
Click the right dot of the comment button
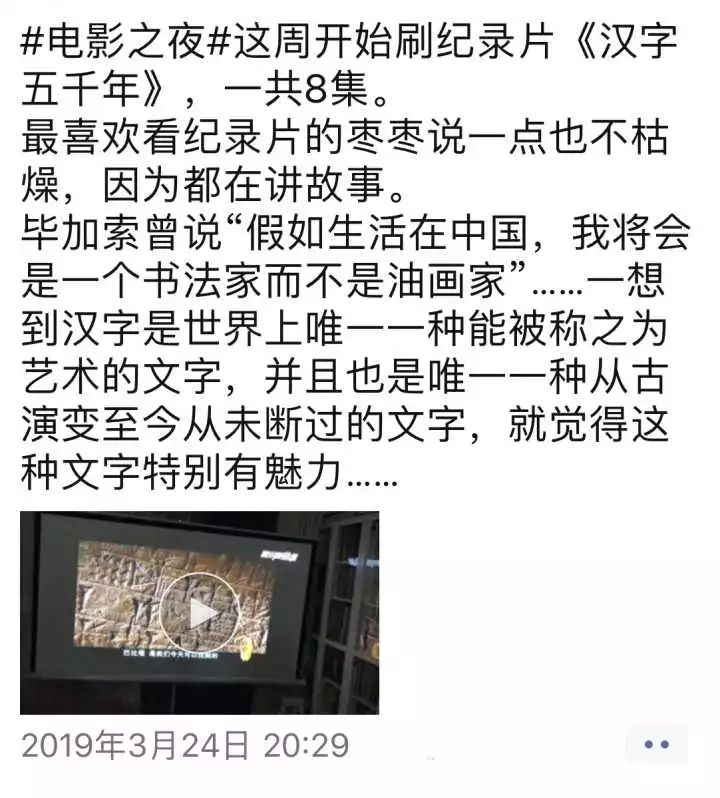click(x=665, y=744)
